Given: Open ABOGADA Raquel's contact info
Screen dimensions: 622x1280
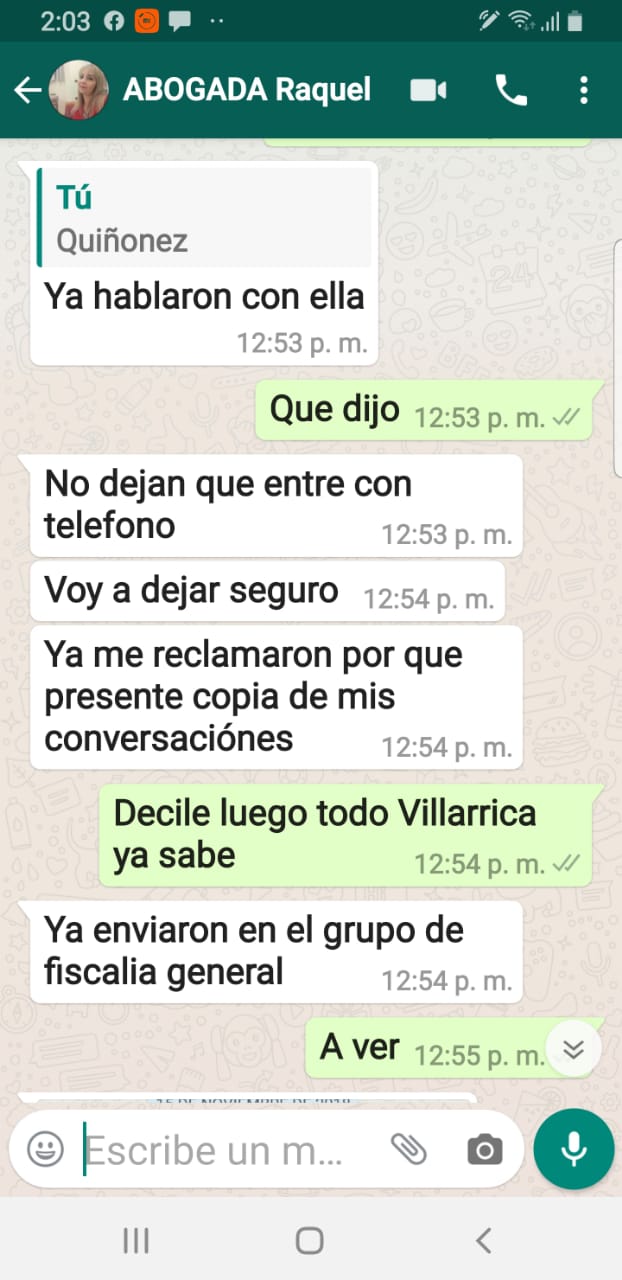Looking at the screenshot, I should coord(246,90).
